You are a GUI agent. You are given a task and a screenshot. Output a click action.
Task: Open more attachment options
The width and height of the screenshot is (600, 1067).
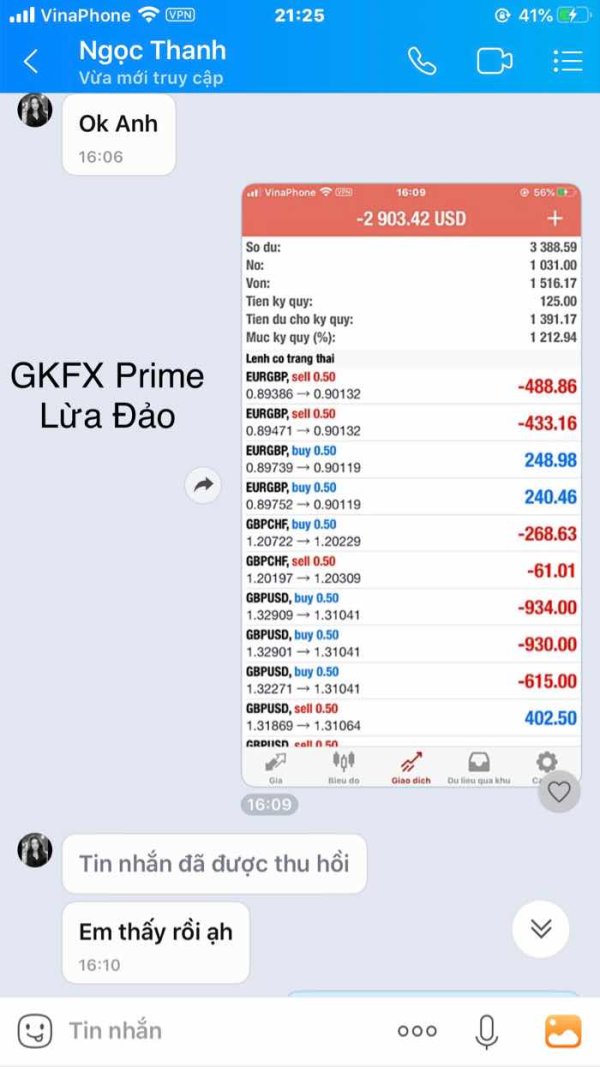point(417,1031)
